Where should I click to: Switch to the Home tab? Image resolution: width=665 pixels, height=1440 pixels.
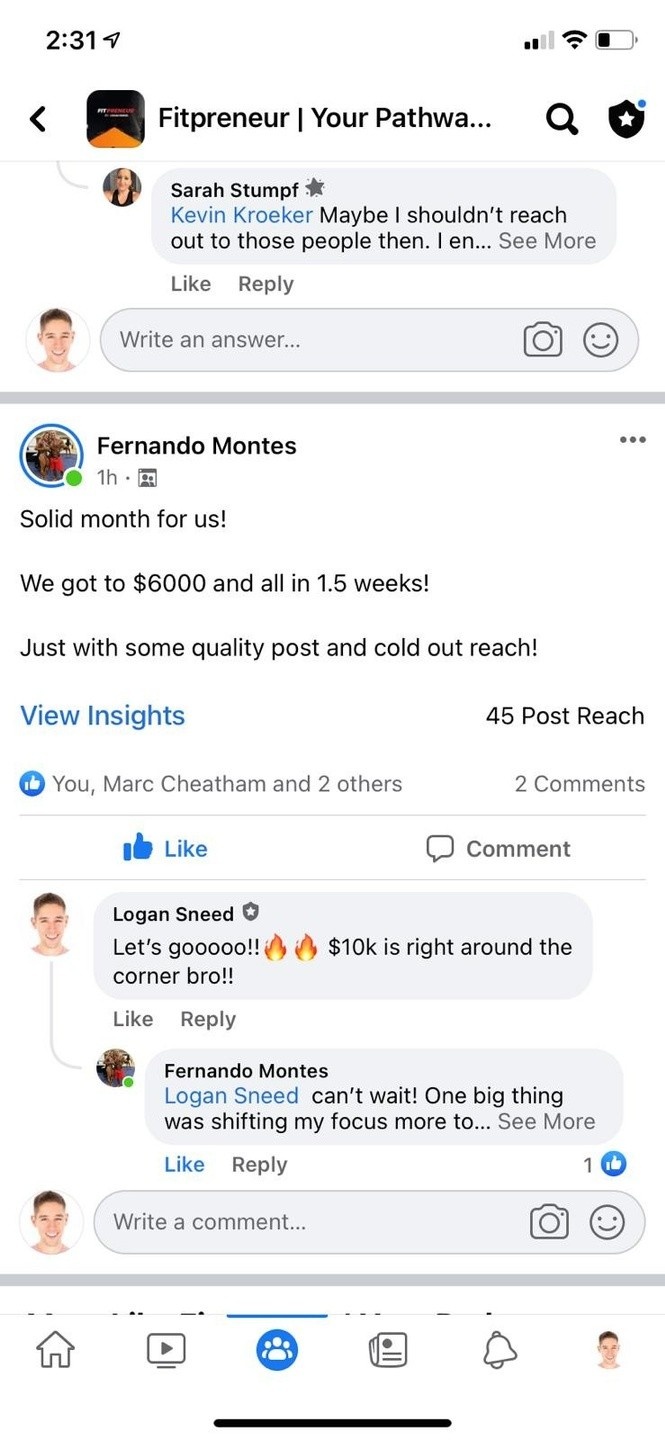[55, 1350]
